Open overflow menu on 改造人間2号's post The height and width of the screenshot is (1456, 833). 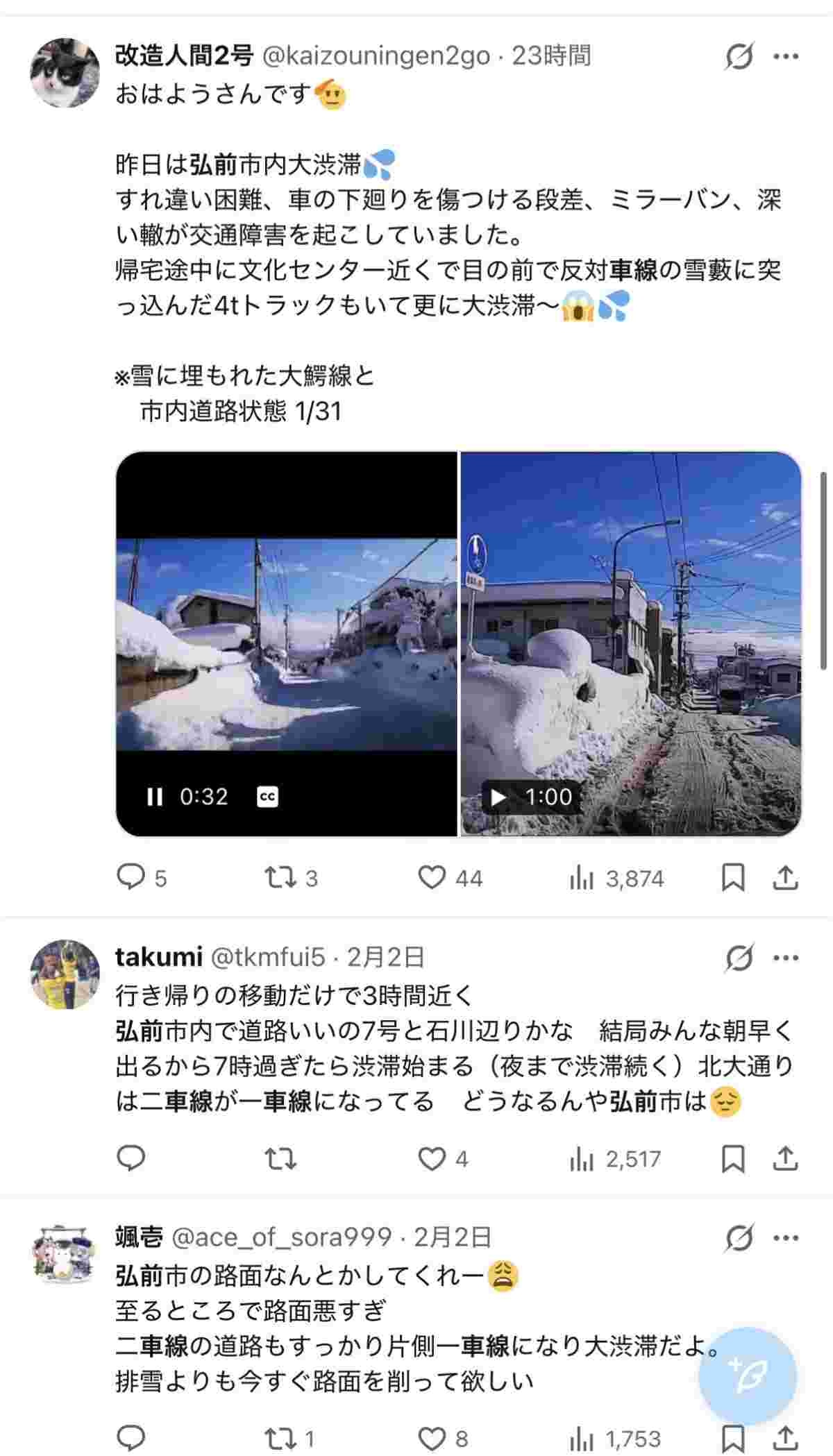[x=786, y=57]
